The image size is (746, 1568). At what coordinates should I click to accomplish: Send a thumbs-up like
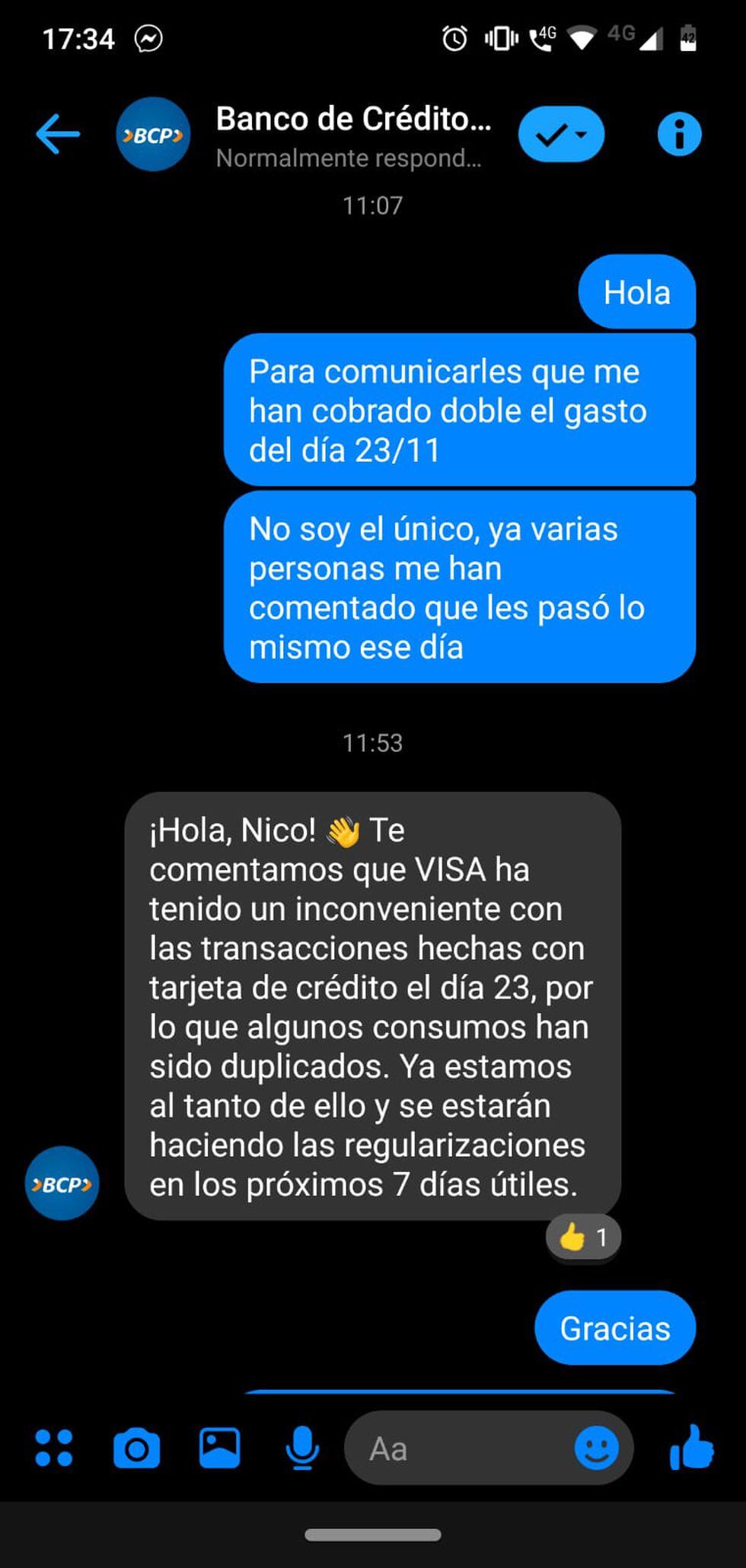(691, 1448)
